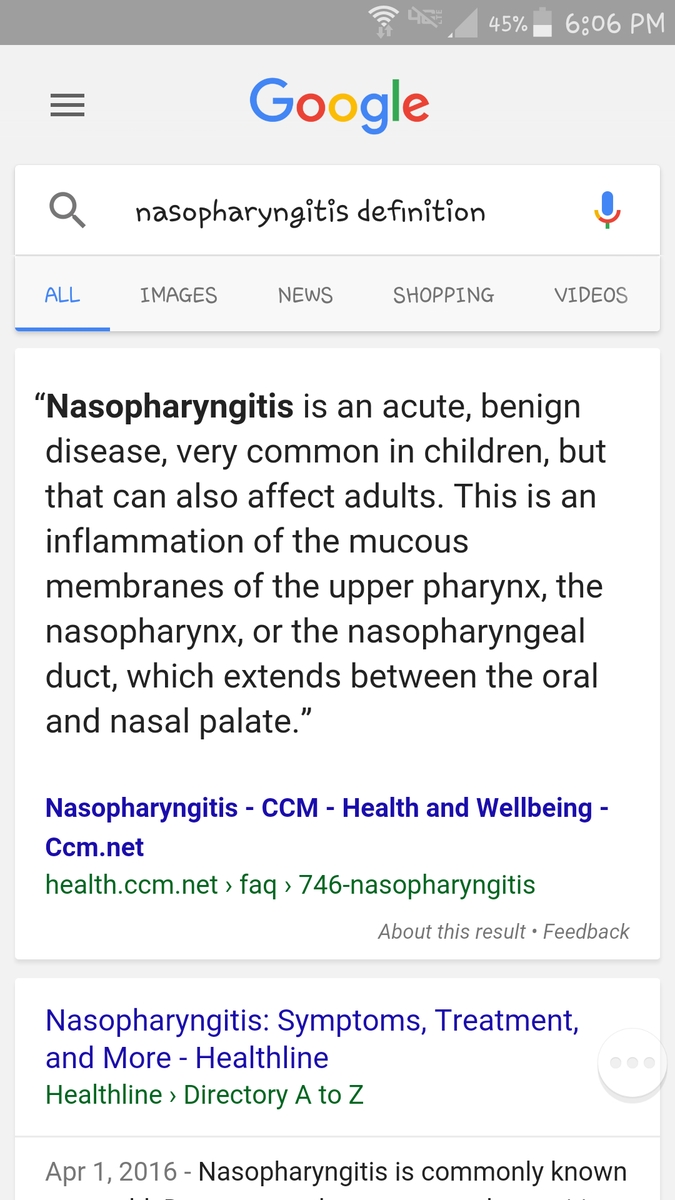Go to the Google homepage logo
The image size is (675, 1200).
pos(339,105)
